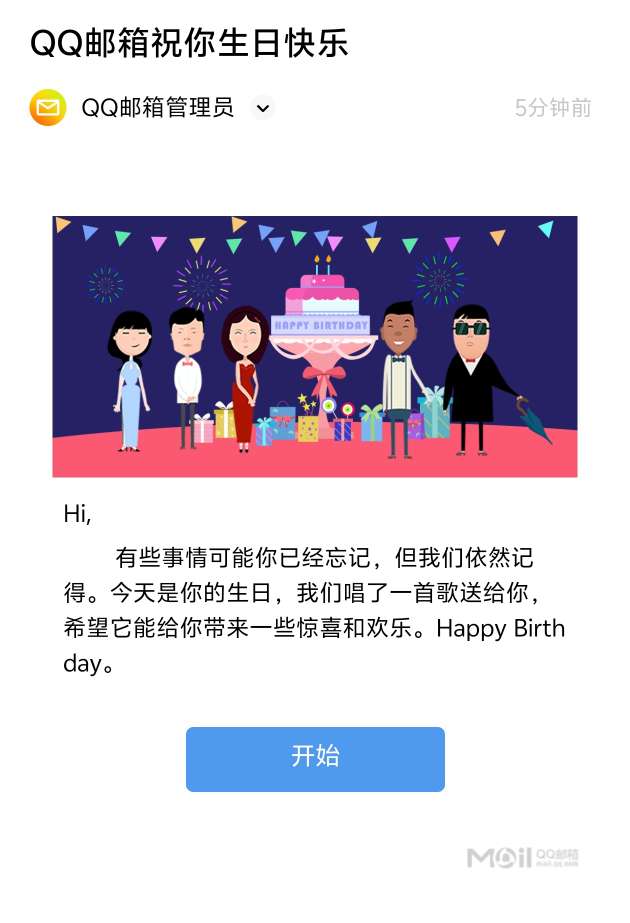Image resolution: width=630 pixels, height=923 pixels.
Task: Expand sender details chevron next to QQ邮箱管理员
Action: click(x=263, y=107)
